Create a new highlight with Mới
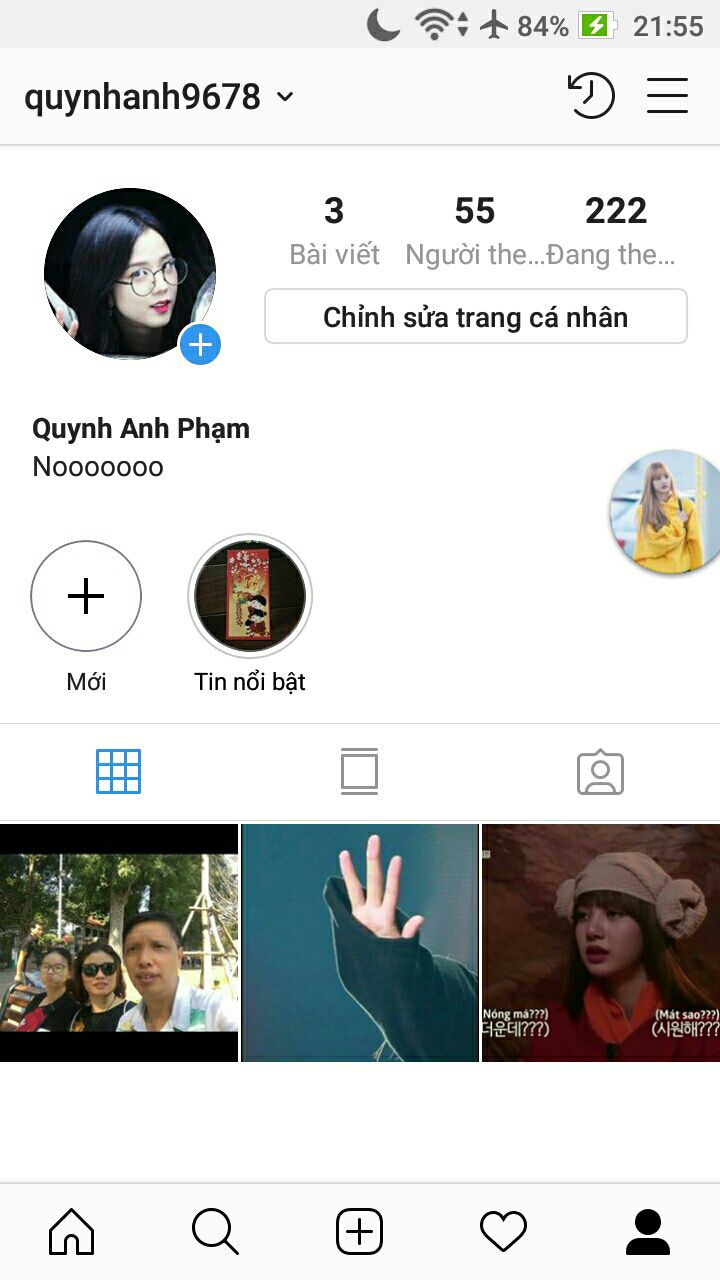The width and height of the screenshot is (720, 1280). coord(86,597)
